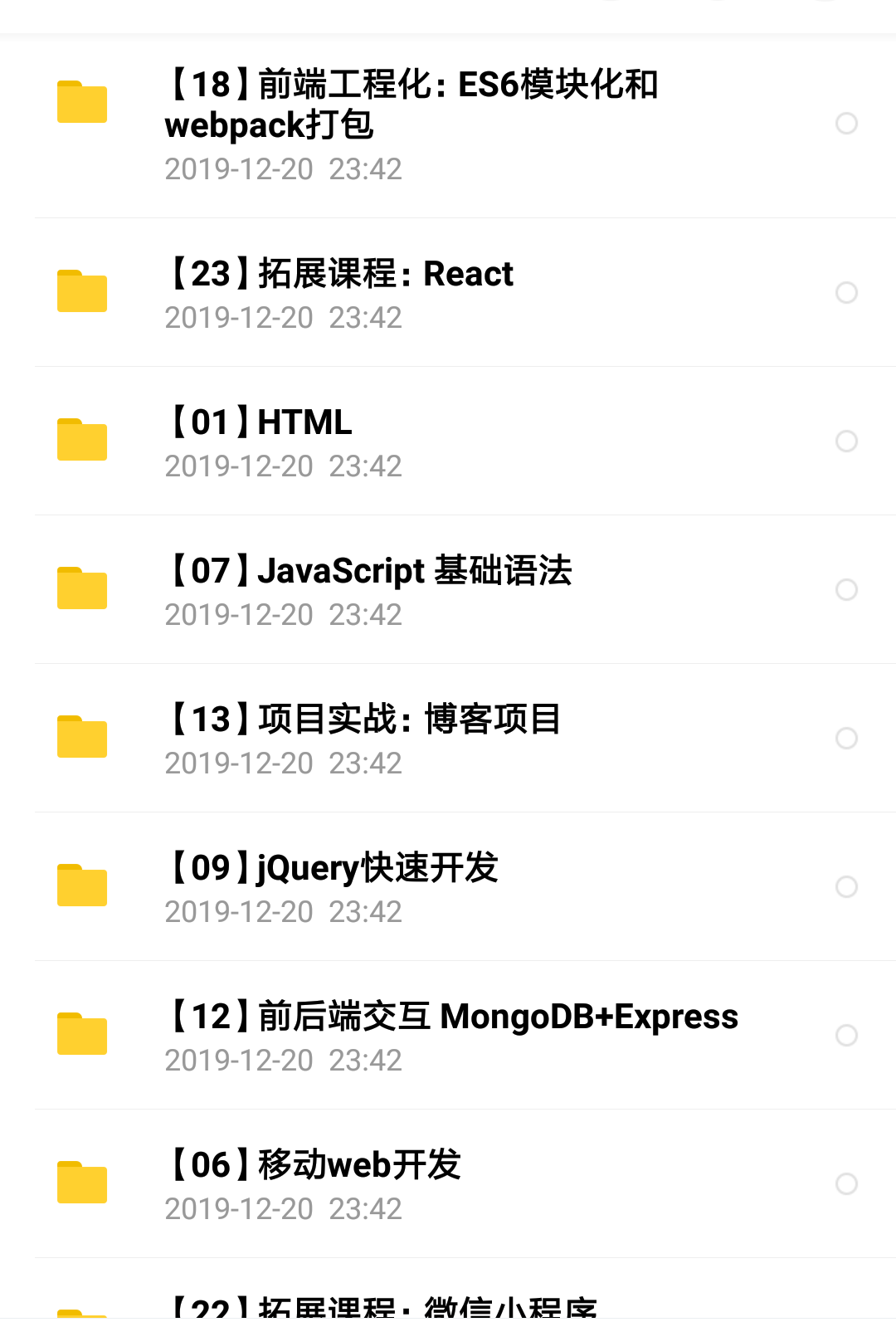The width and height of the screenshot is (896, 1322).
Task: Select the React folder's circle
Action: click(x=846, y=293)
